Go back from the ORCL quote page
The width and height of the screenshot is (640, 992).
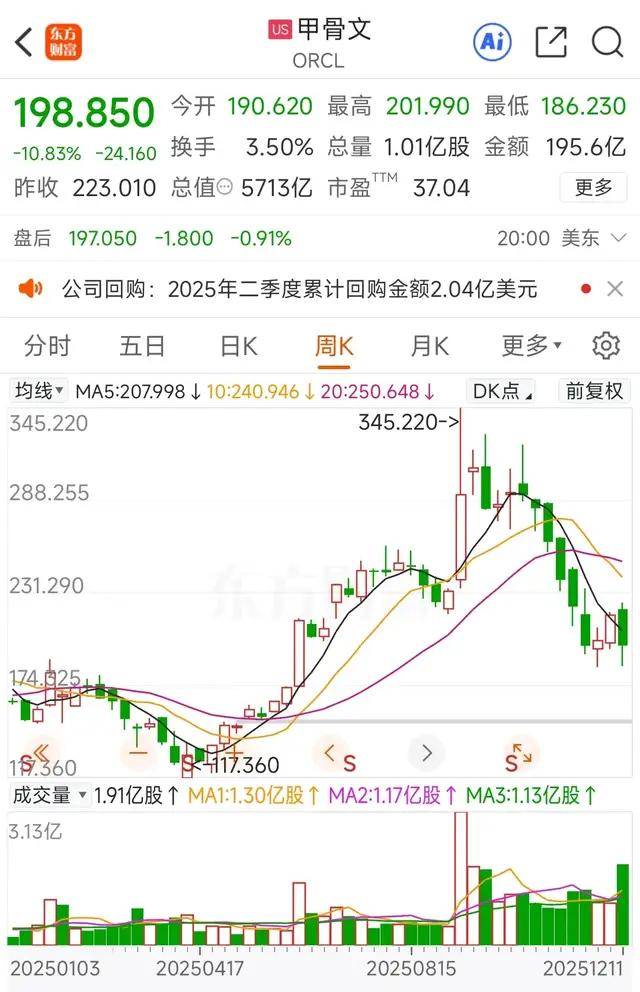[24, 42]
